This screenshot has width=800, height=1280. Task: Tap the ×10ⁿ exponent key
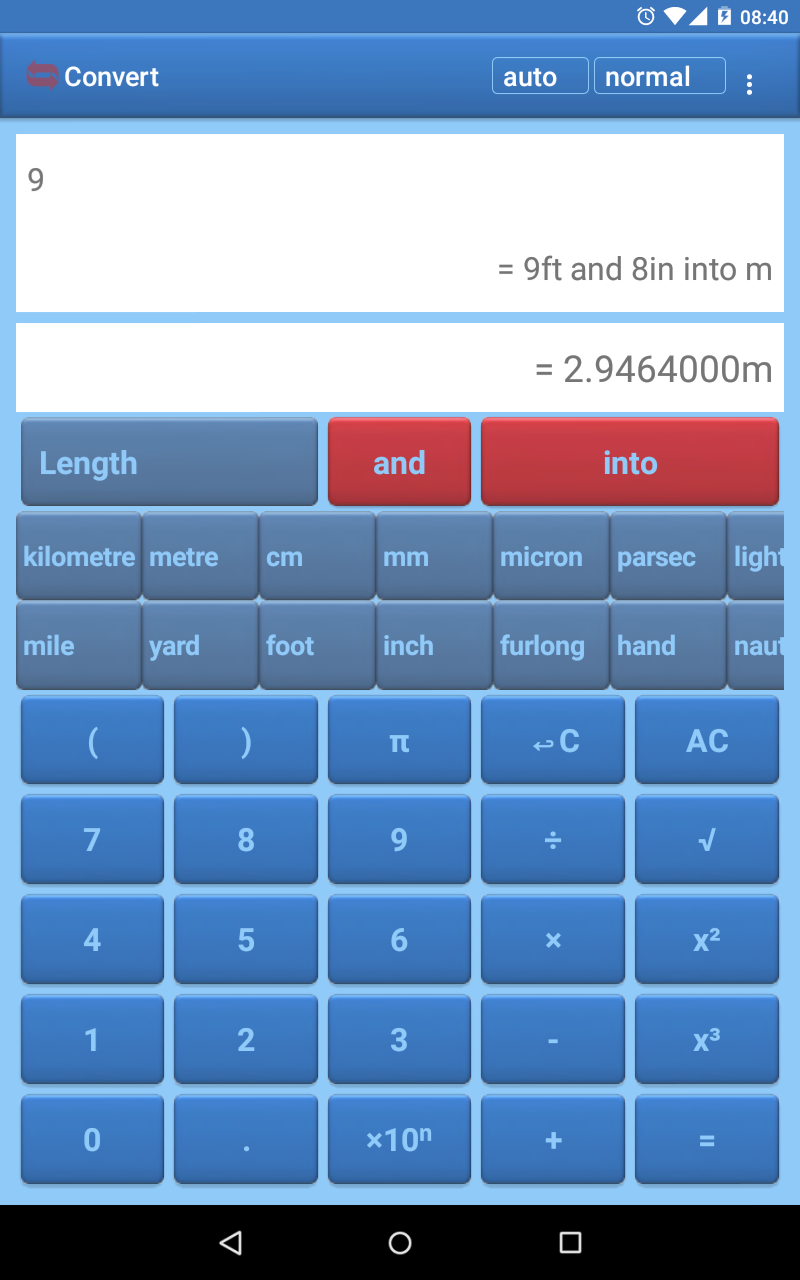pos(399,1139)
